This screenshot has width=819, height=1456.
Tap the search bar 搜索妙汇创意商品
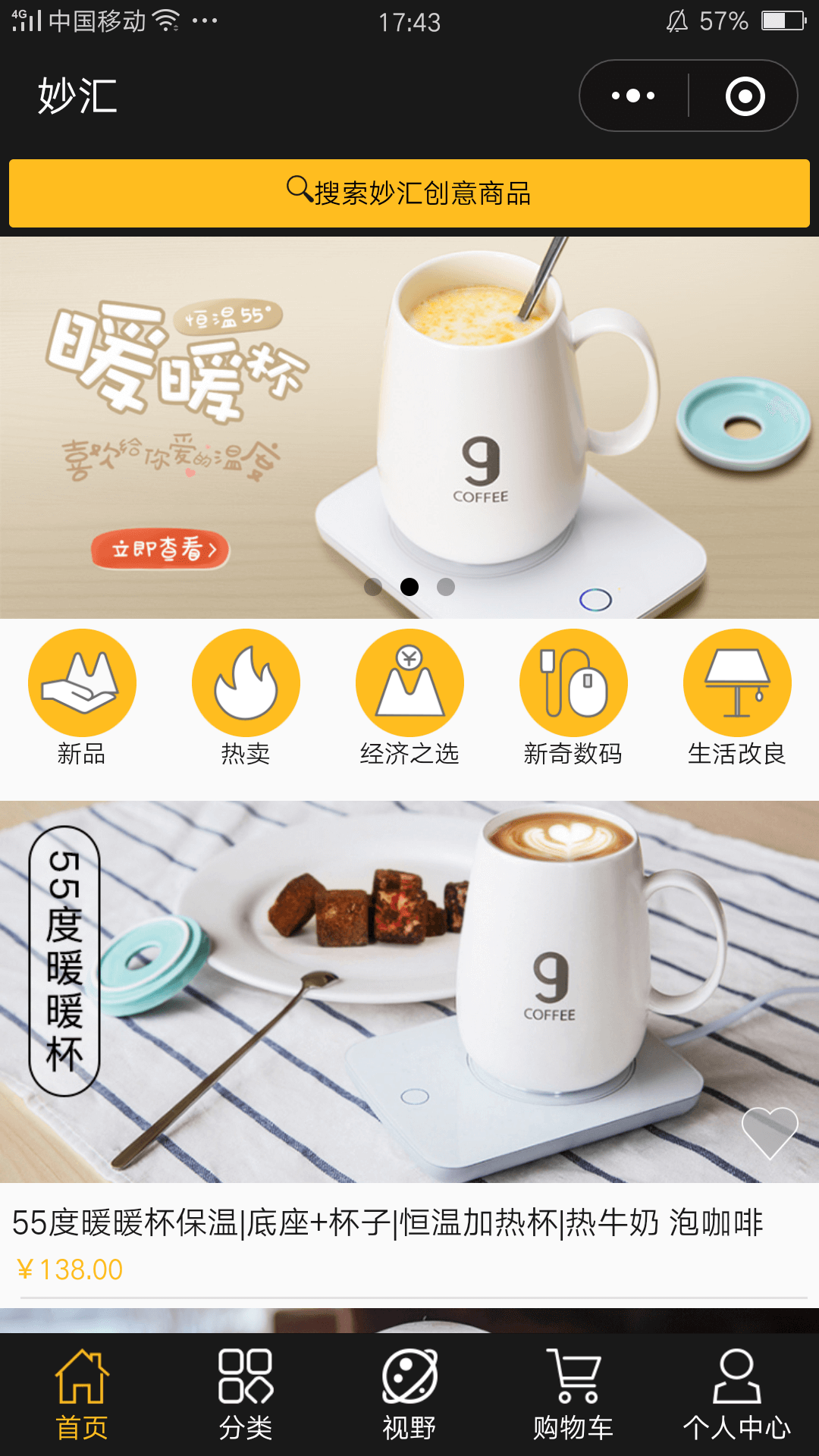tap(409, 193)
